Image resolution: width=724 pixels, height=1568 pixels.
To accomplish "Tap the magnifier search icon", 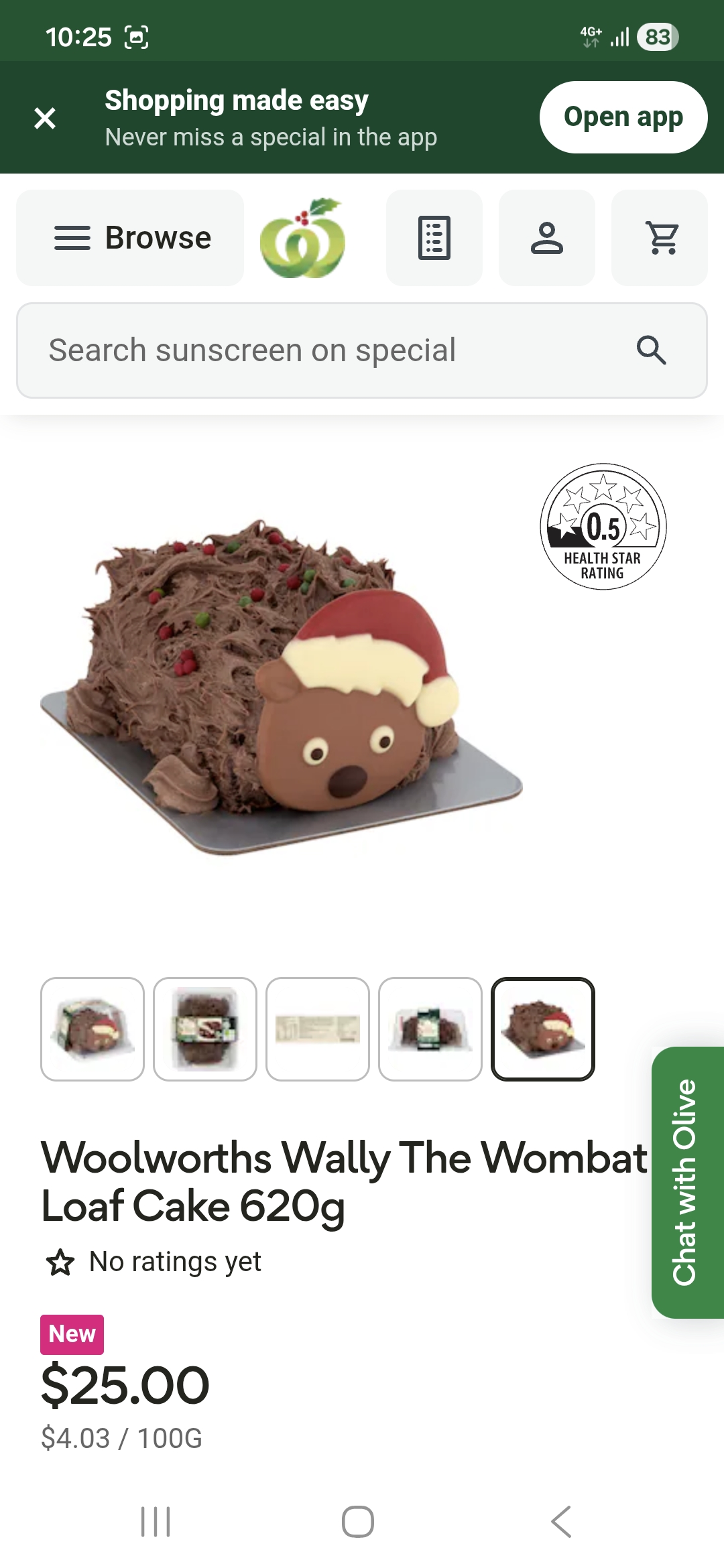I will pos(651,350).
